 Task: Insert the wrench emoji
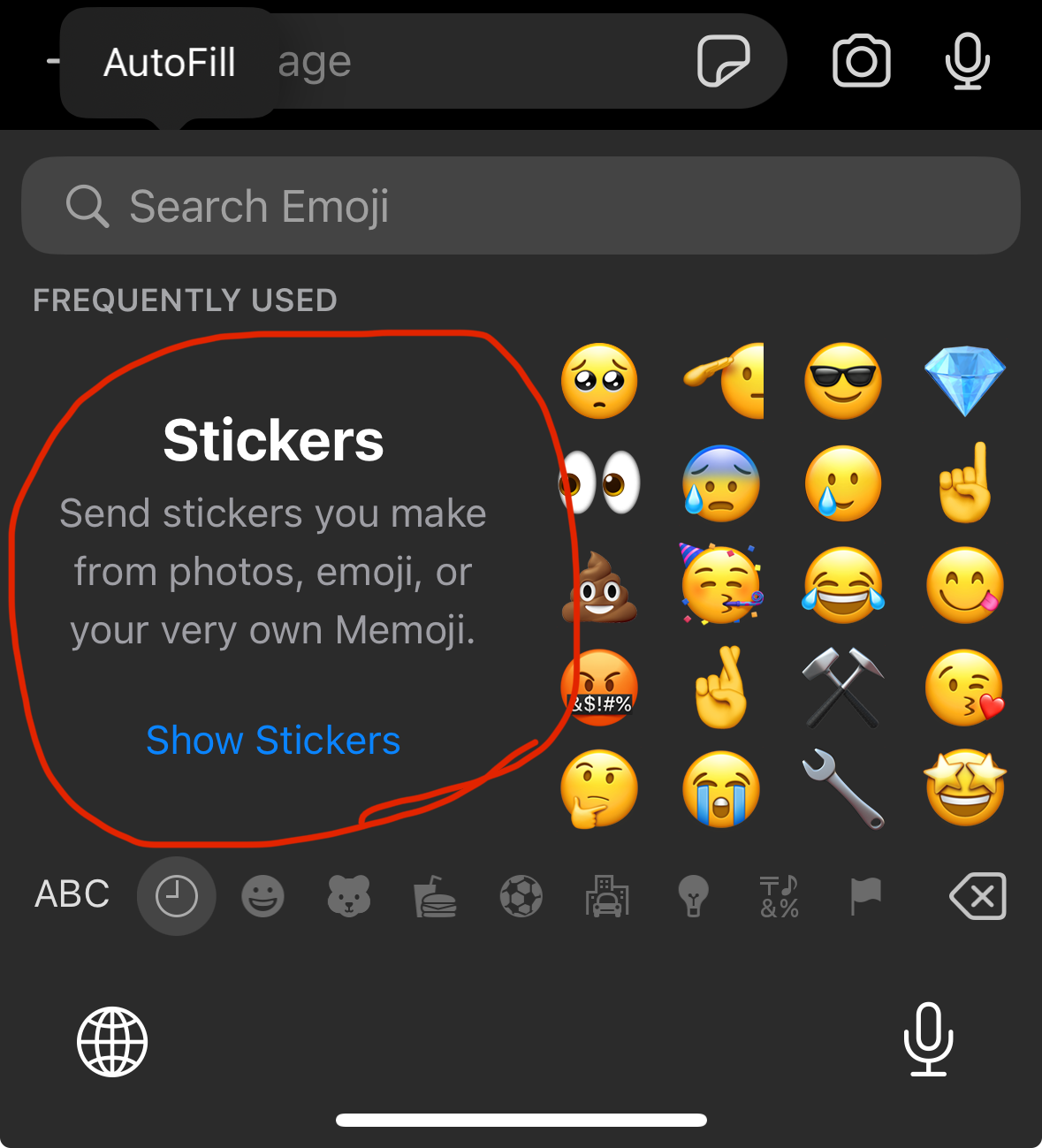coord(843,788)
